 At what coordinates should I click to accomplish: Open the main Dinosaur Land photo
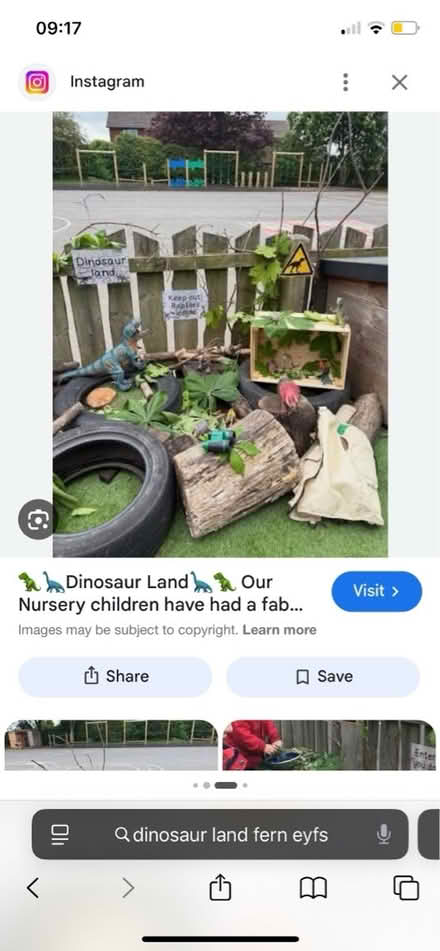coord(220,334)
